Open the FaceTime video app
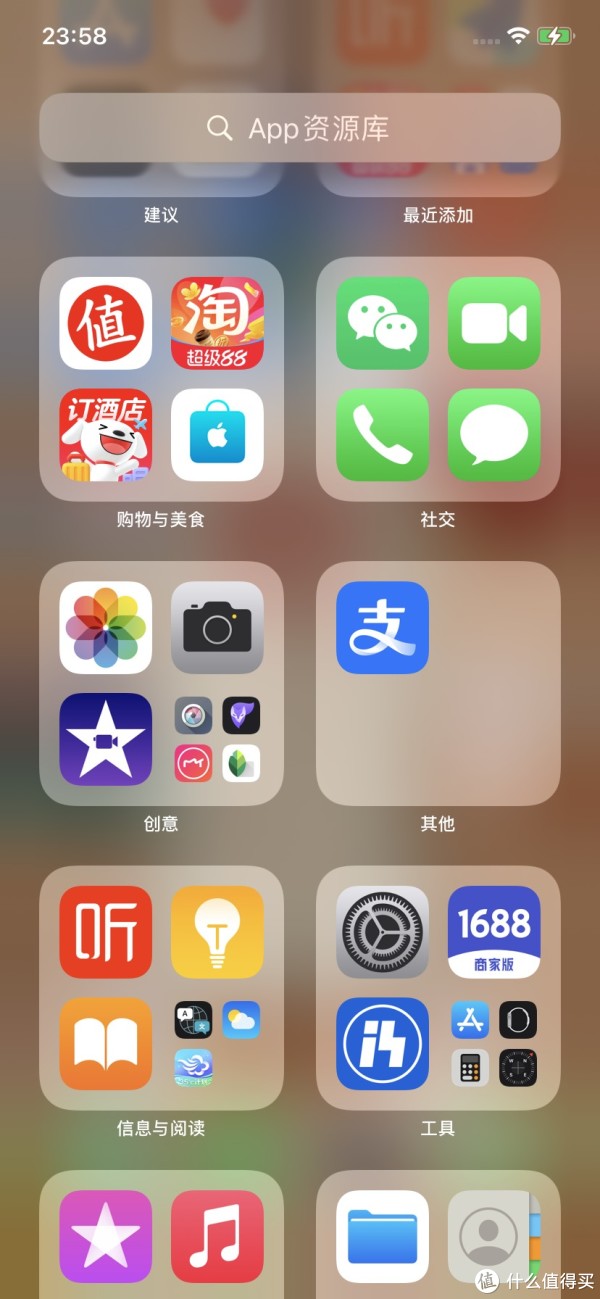Viewport: 600px width, 1299px height. pos(494,323)
